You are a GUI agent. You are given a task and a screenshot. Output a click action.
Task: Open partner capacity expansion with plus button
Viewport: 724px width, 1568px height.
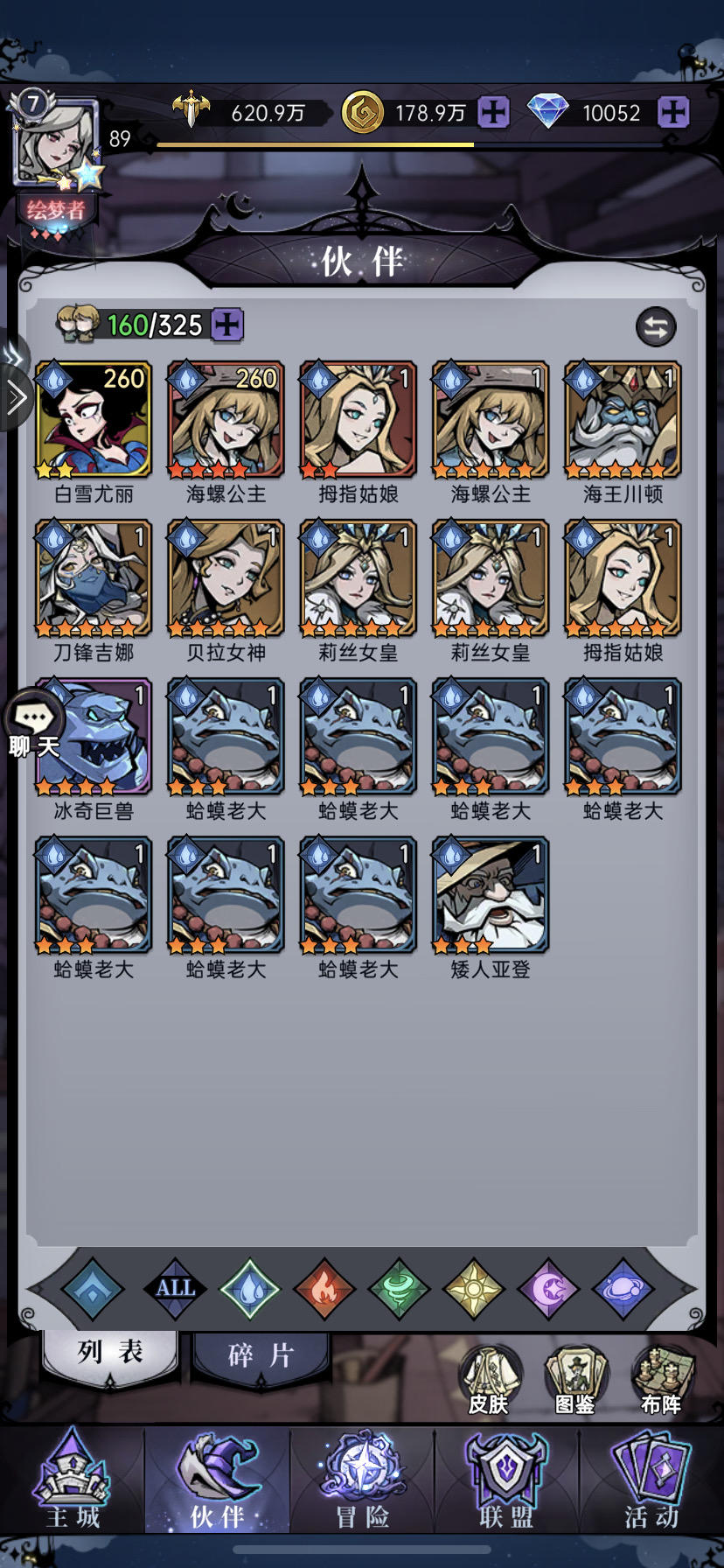click(x=227, y=325)
